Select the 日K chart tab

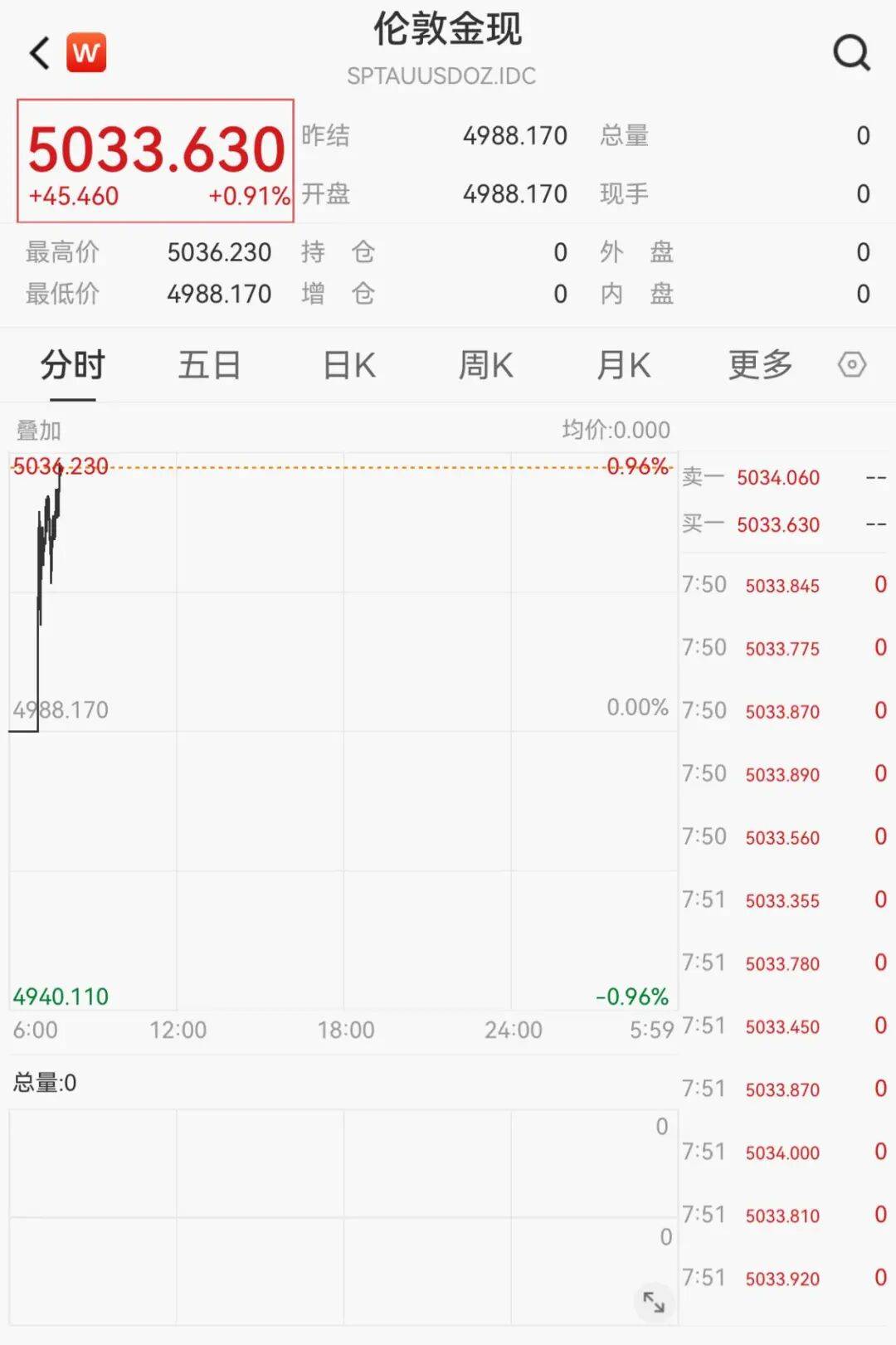pyautogui.click(x=348, y=365)
